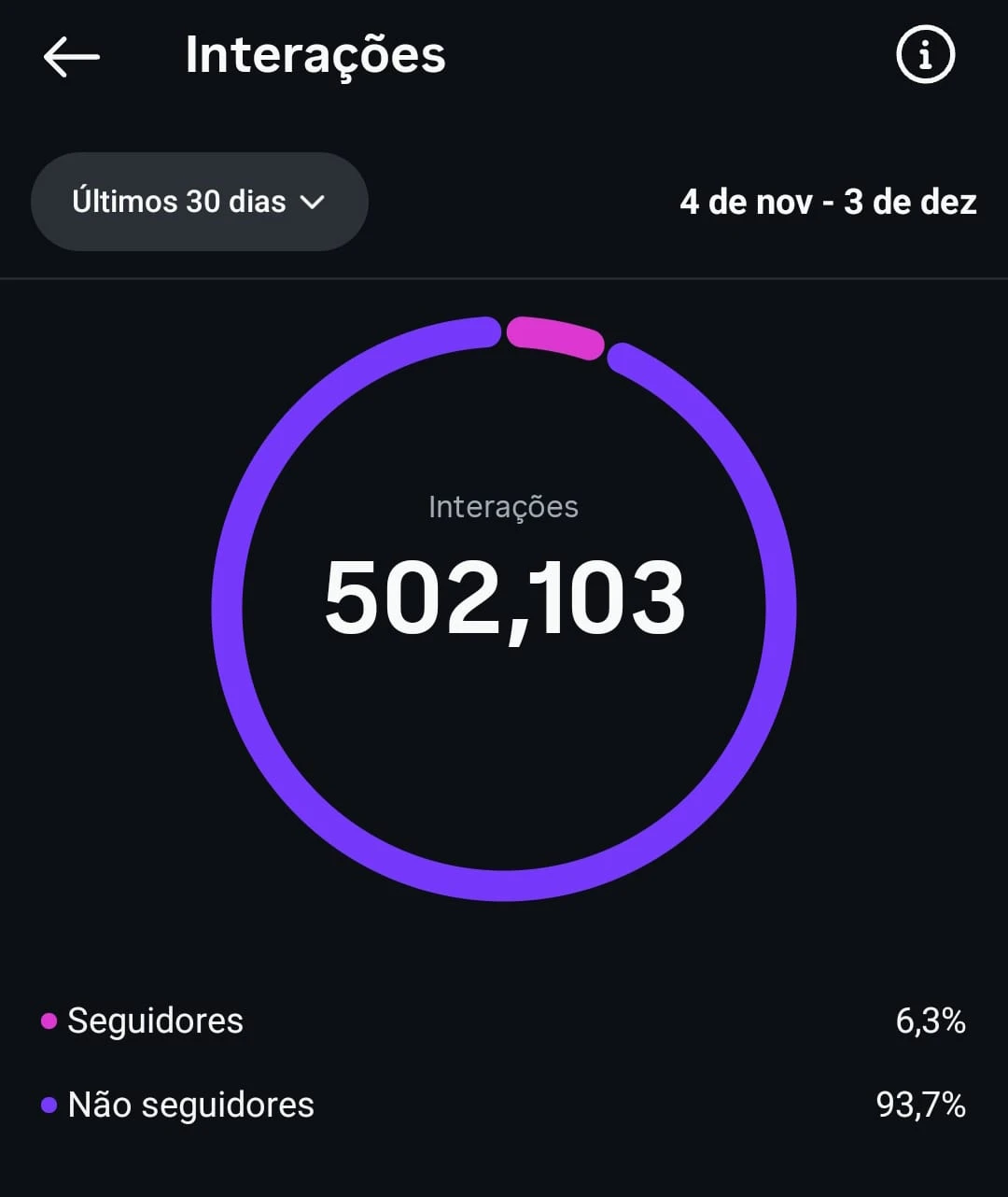Expand the Últimos 30 dias period dropdown
Viewport: 1008px width, 1197px height.
[x=199, y=202]
